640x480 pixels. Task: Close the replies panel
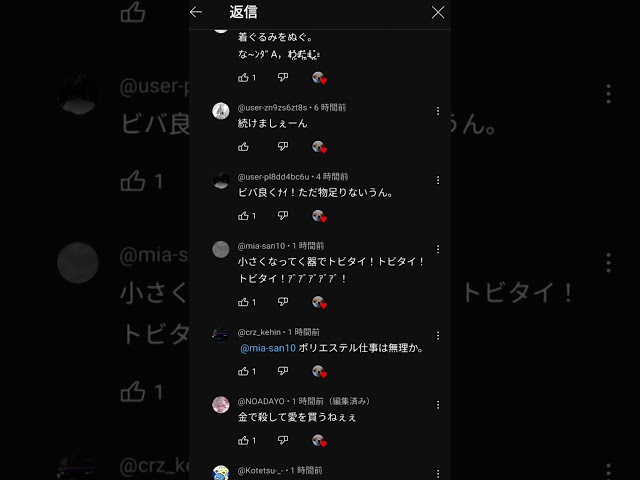[438, 12]
